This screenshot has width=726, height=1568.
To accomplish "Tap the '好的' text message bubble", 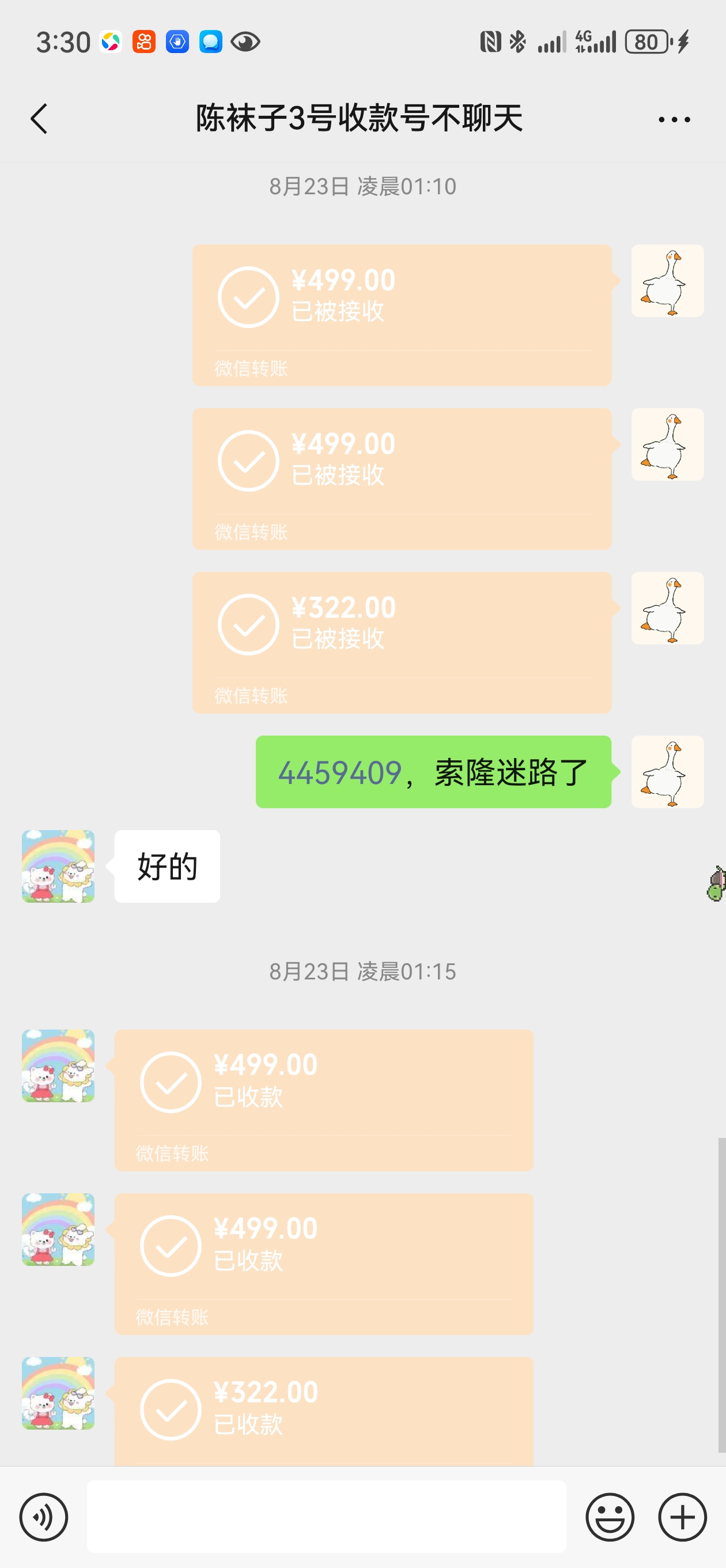I will click(165, 866).
